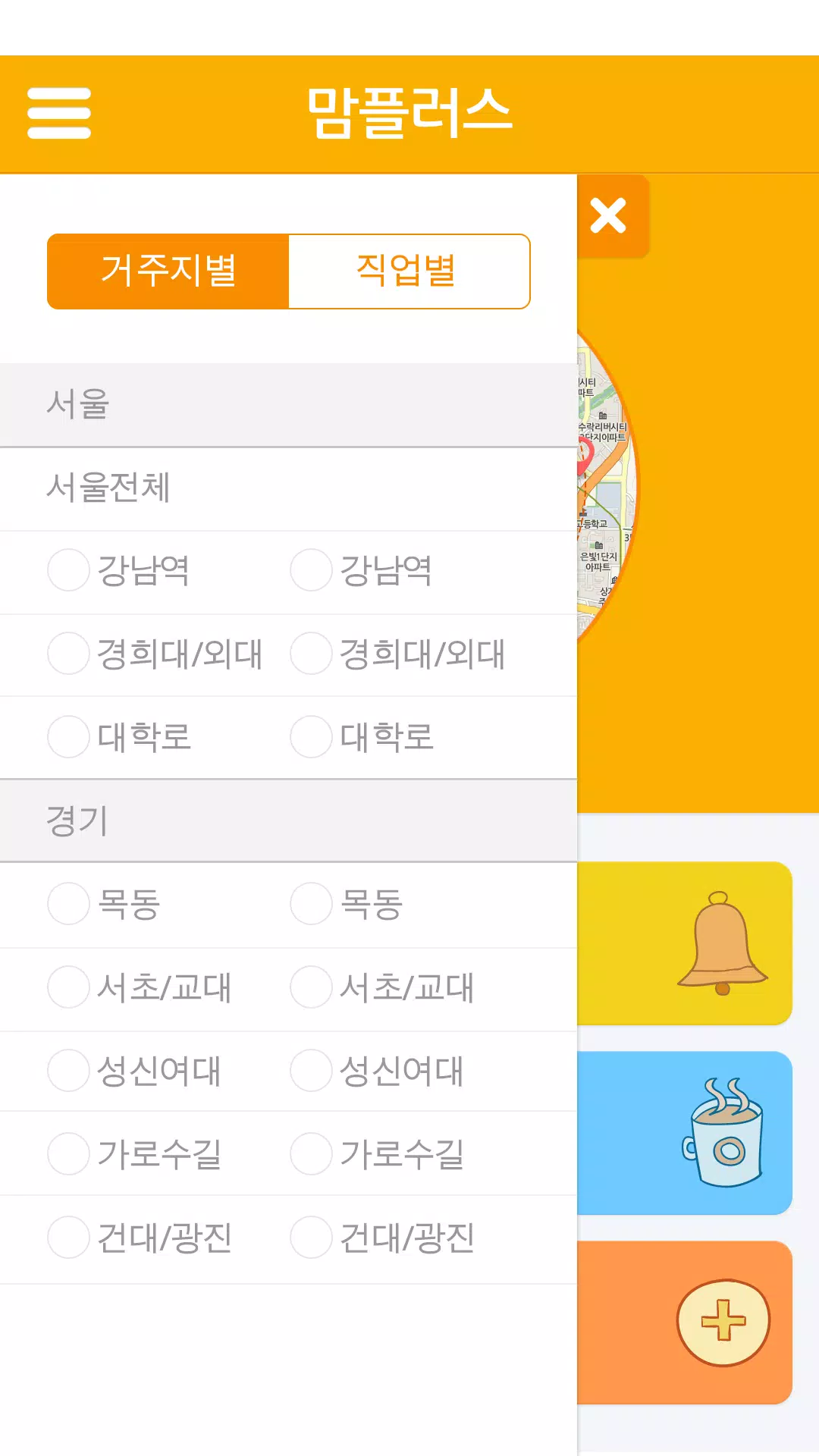Image resolution: width=819 pixels, height=1456 pixels.
Task: Pick the first 성신여대 radio option
Action: coord(69,1071)
